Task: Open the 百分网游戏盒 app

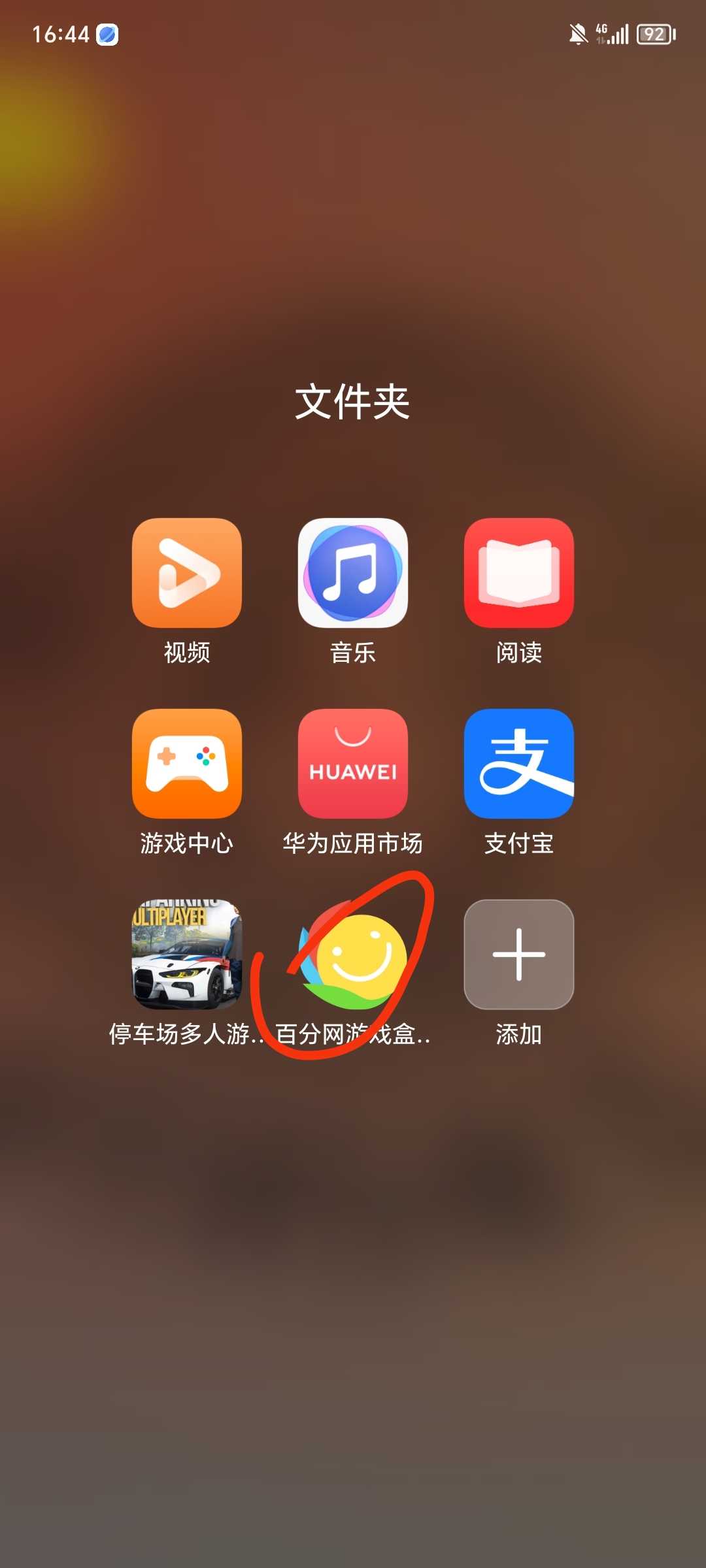Action: (353, 955)
